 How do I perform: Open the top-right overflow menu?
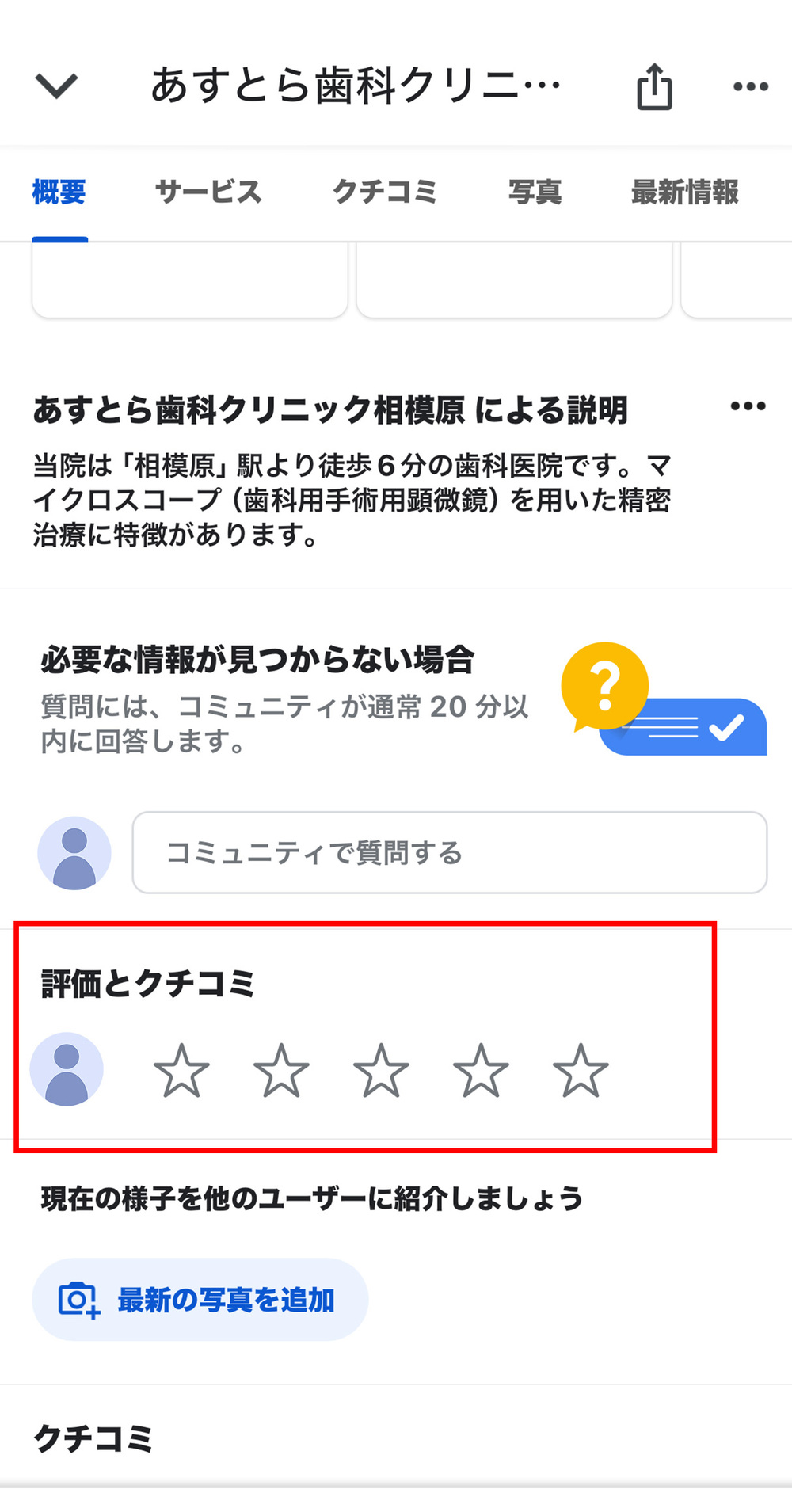pos(750,86)
